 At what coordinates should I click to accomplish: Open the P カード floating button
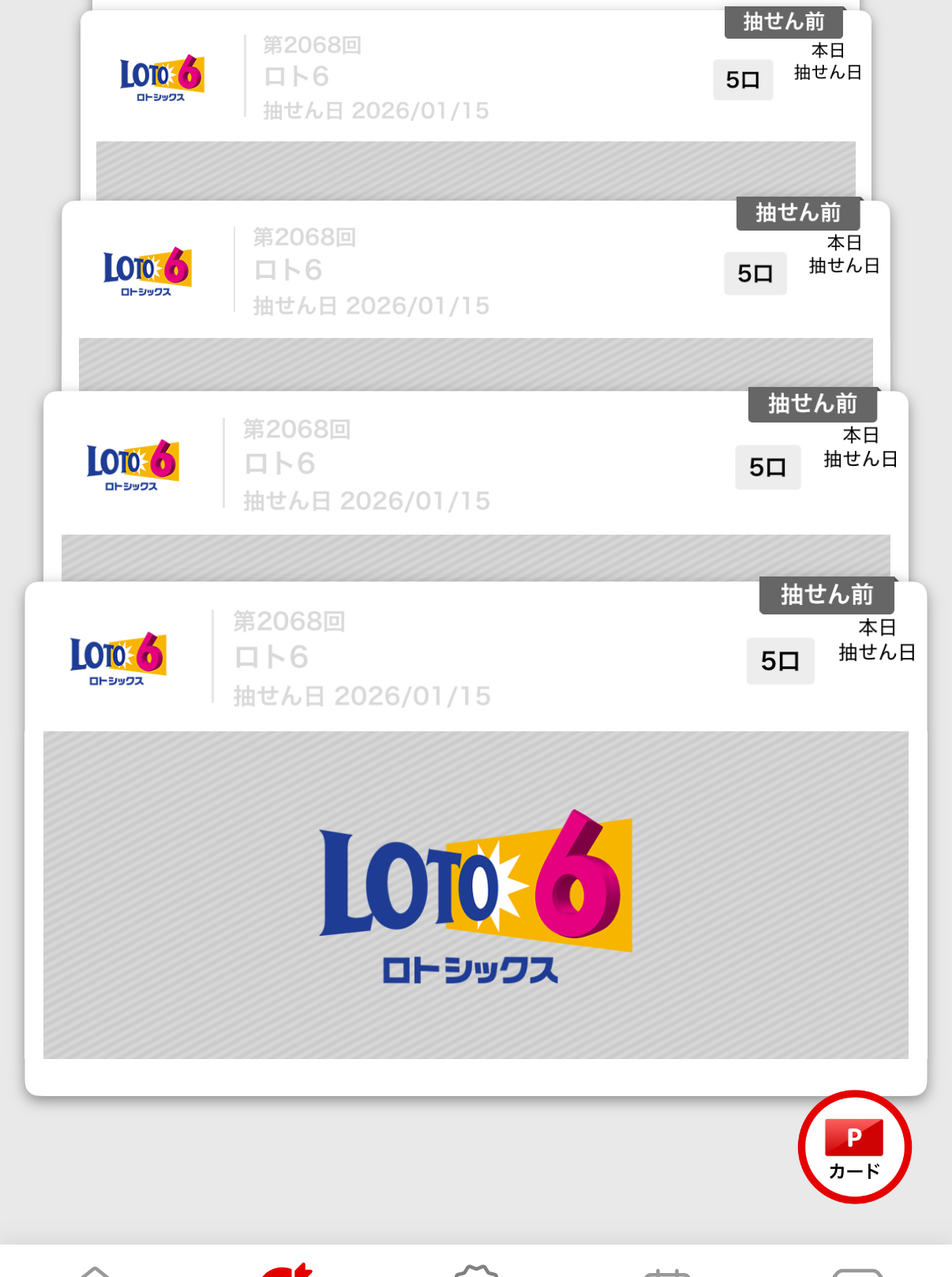tap(854, 1147)
